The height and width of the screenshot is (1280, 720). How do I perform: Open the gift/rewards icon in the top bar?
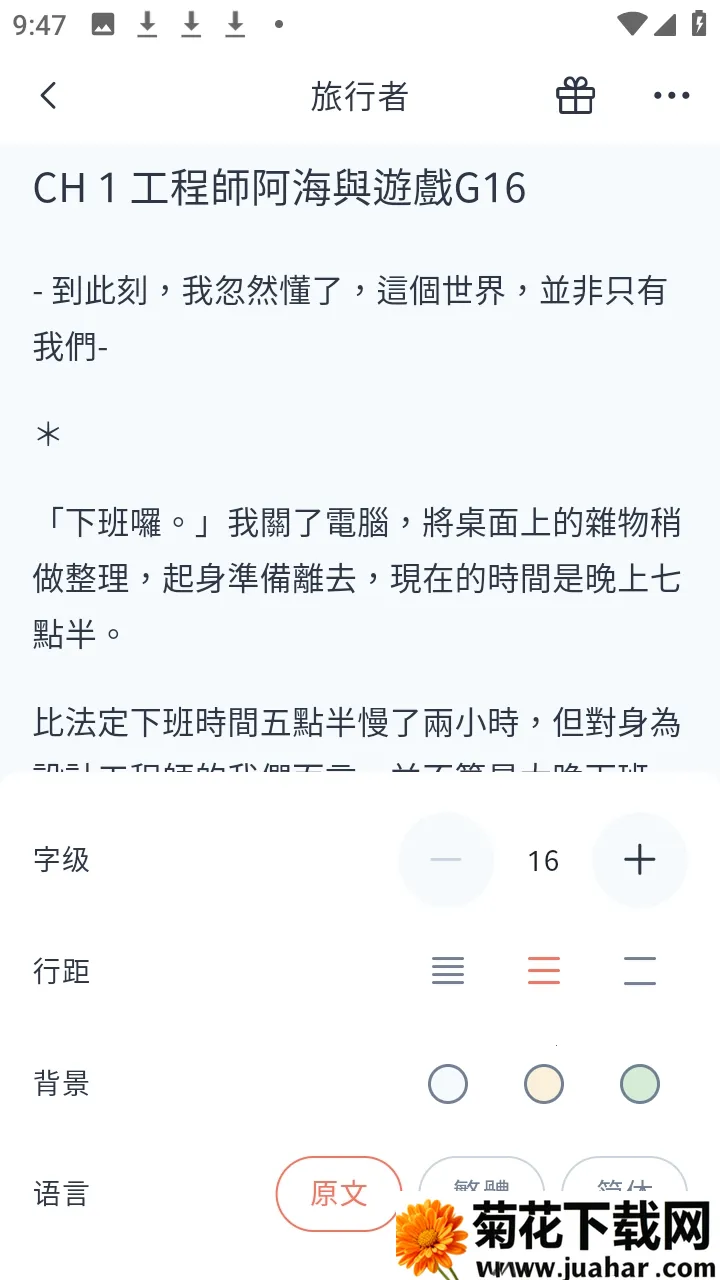coord(575,95)
